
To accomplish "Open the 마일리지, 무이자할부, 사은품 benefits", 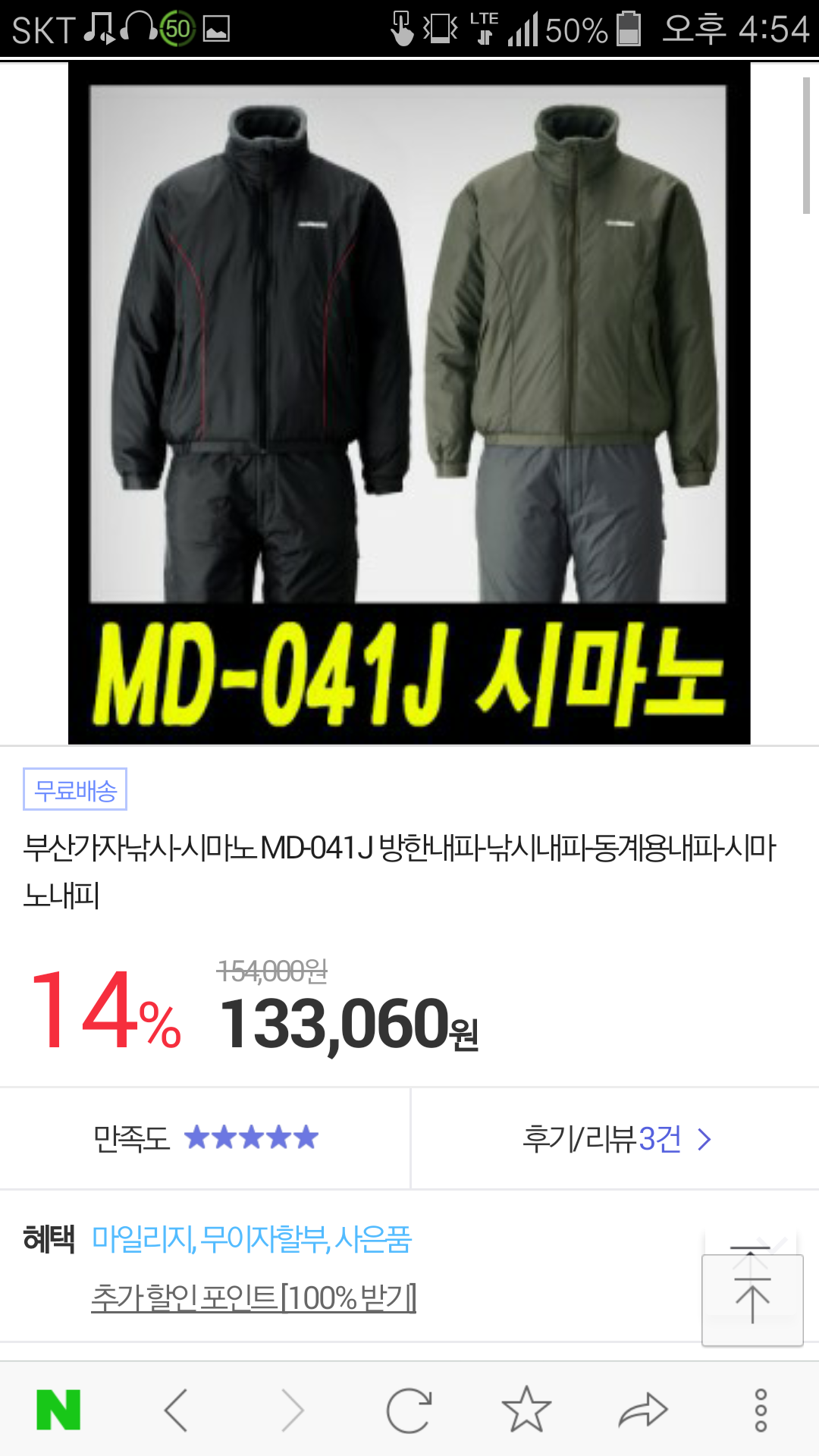I will (x=251, y=1239).
